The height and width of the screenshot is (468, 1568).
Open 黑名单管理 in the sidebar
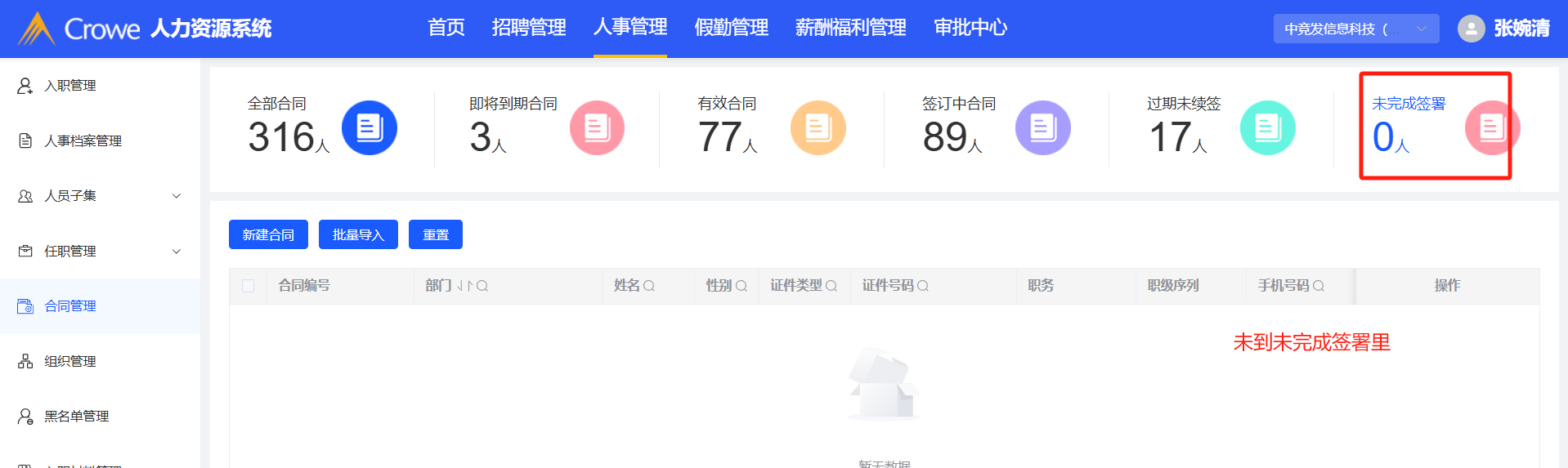[x=76, y=417]
